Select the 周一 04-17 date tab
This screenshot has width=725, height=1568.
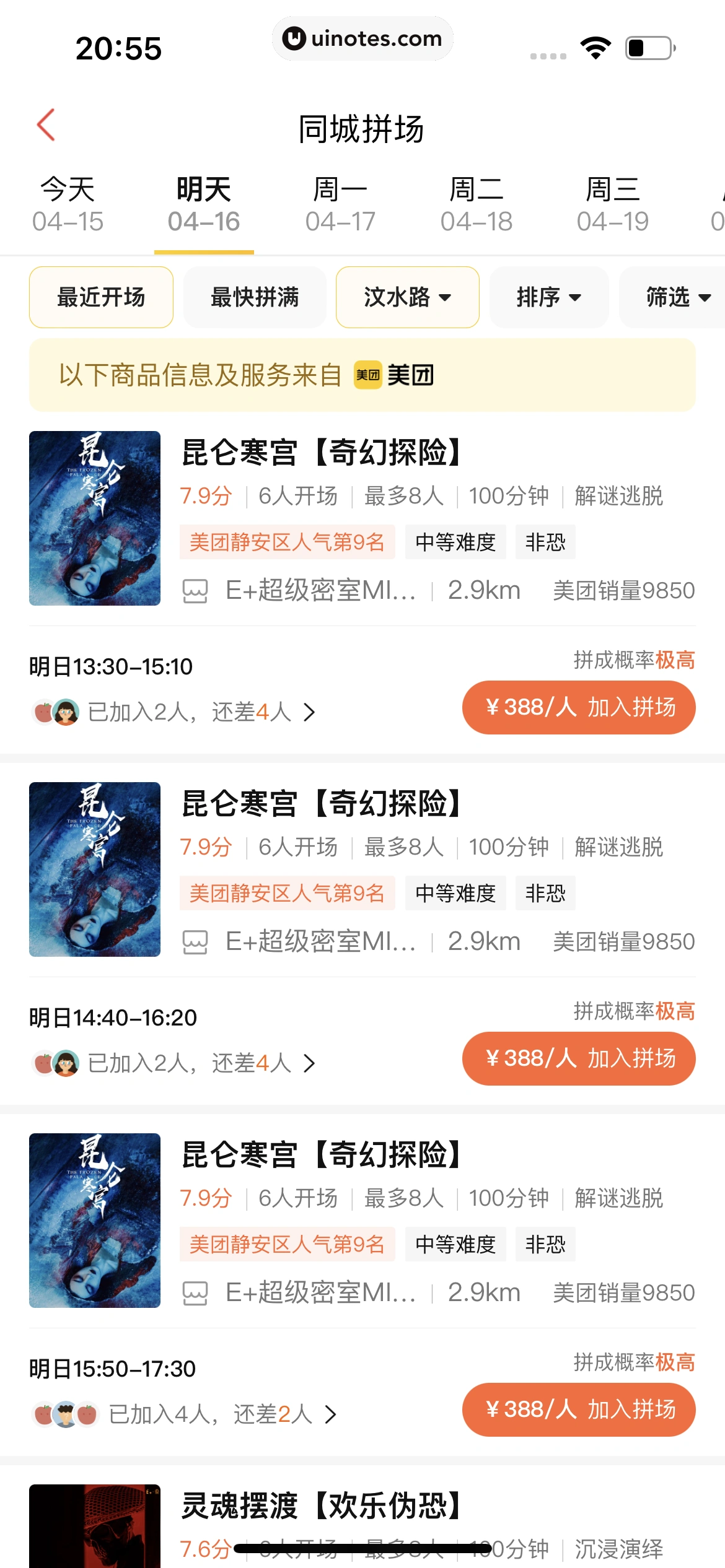click(340, 205)
